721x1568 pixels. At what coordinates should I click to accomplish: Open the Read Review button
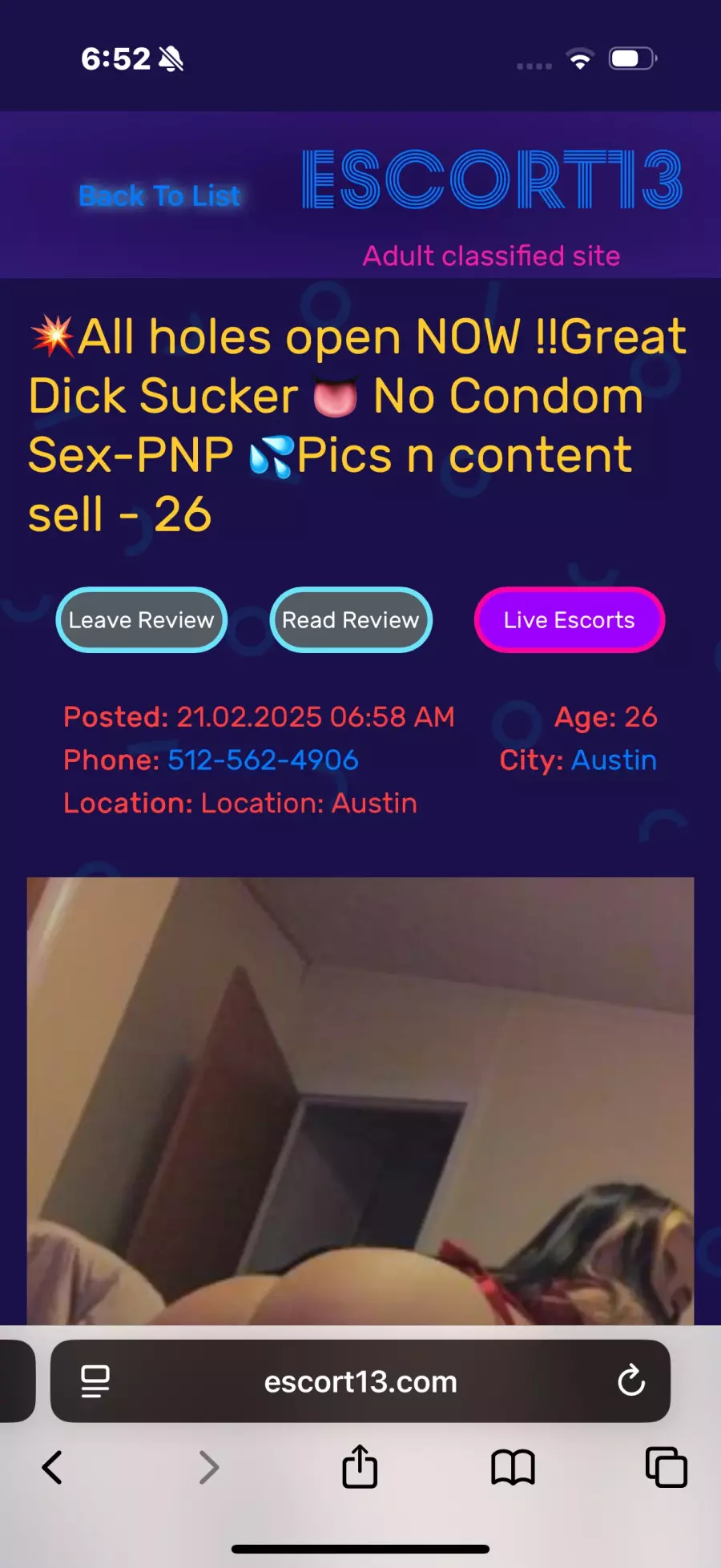pyautogui.click(x=351, y=620)
